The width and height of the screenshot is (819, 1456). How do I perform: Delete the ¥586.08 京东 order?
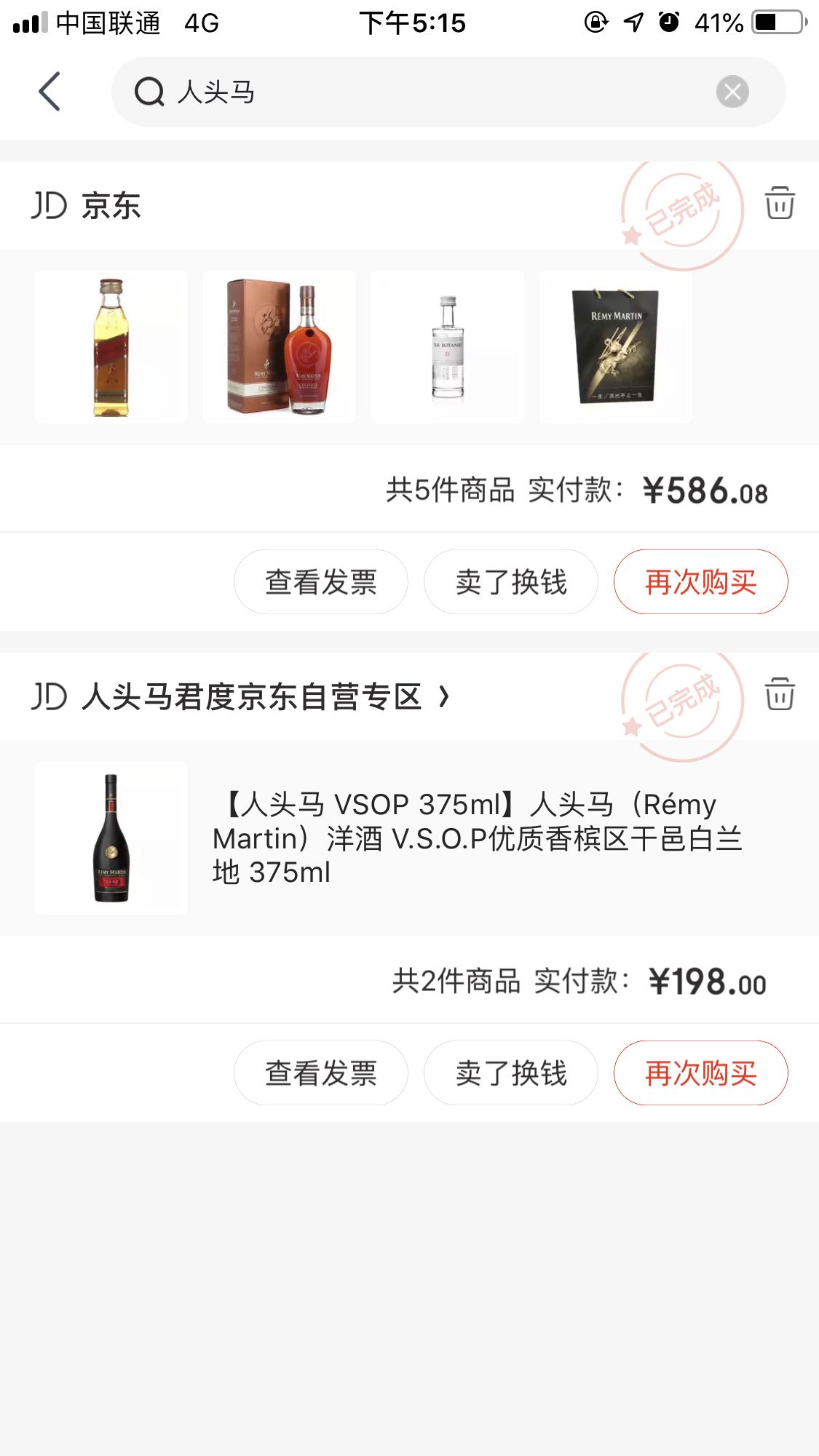tap(779, 203)
